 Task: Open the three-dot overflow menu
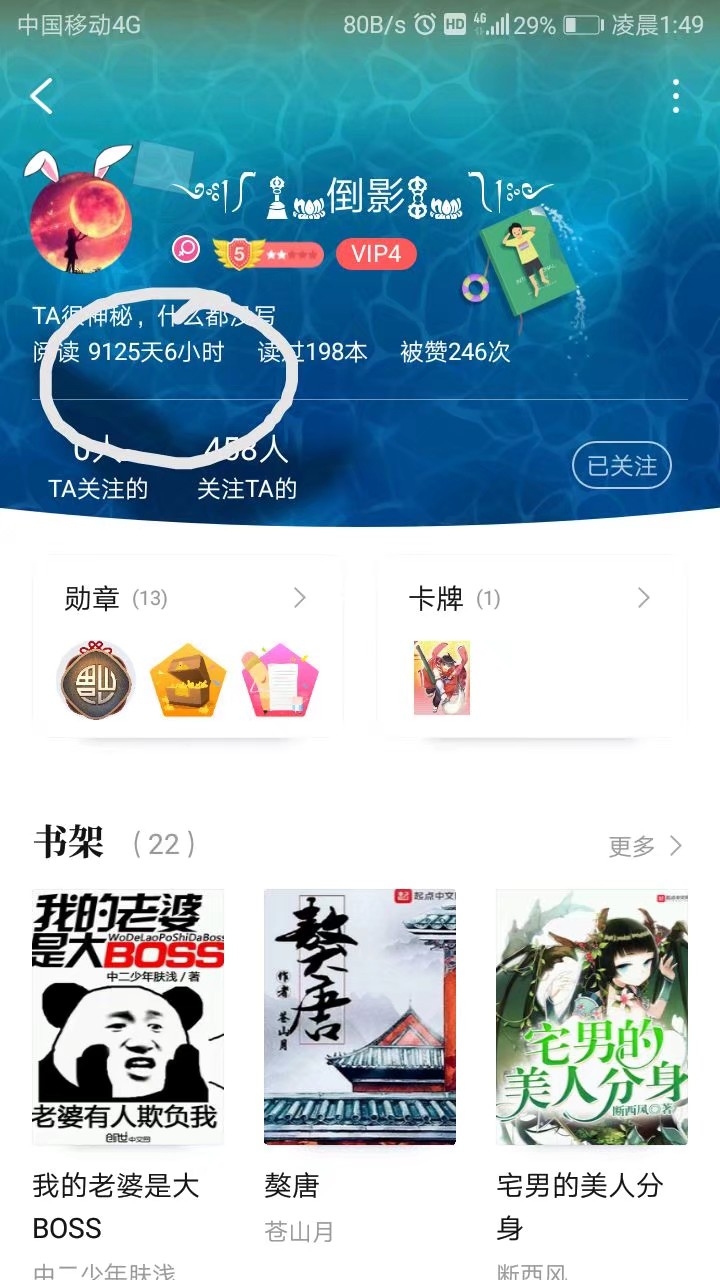tap(676, 97)
